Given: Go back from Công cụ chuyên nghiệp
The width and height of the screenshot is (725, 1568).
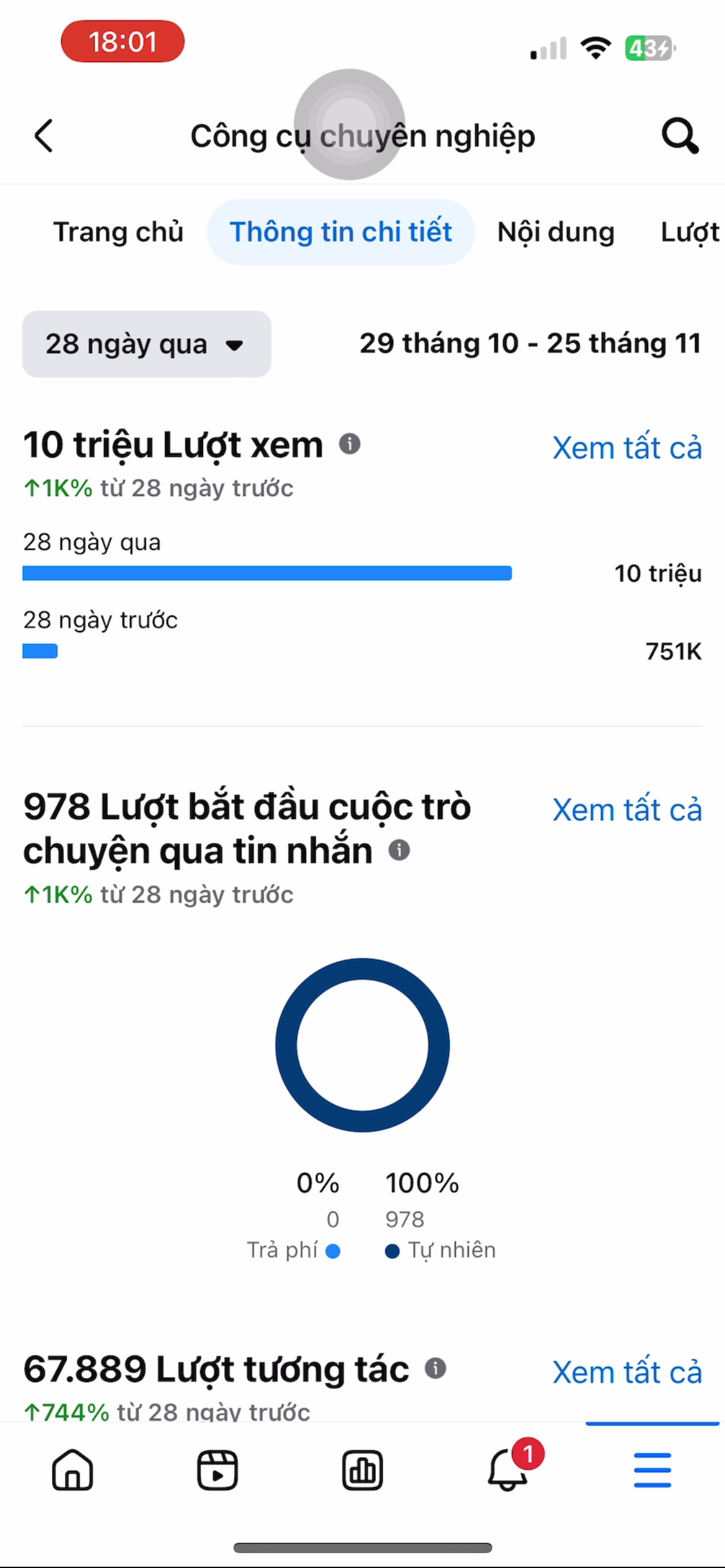Looking at the screenshot, I should click(x=44, y=136).
